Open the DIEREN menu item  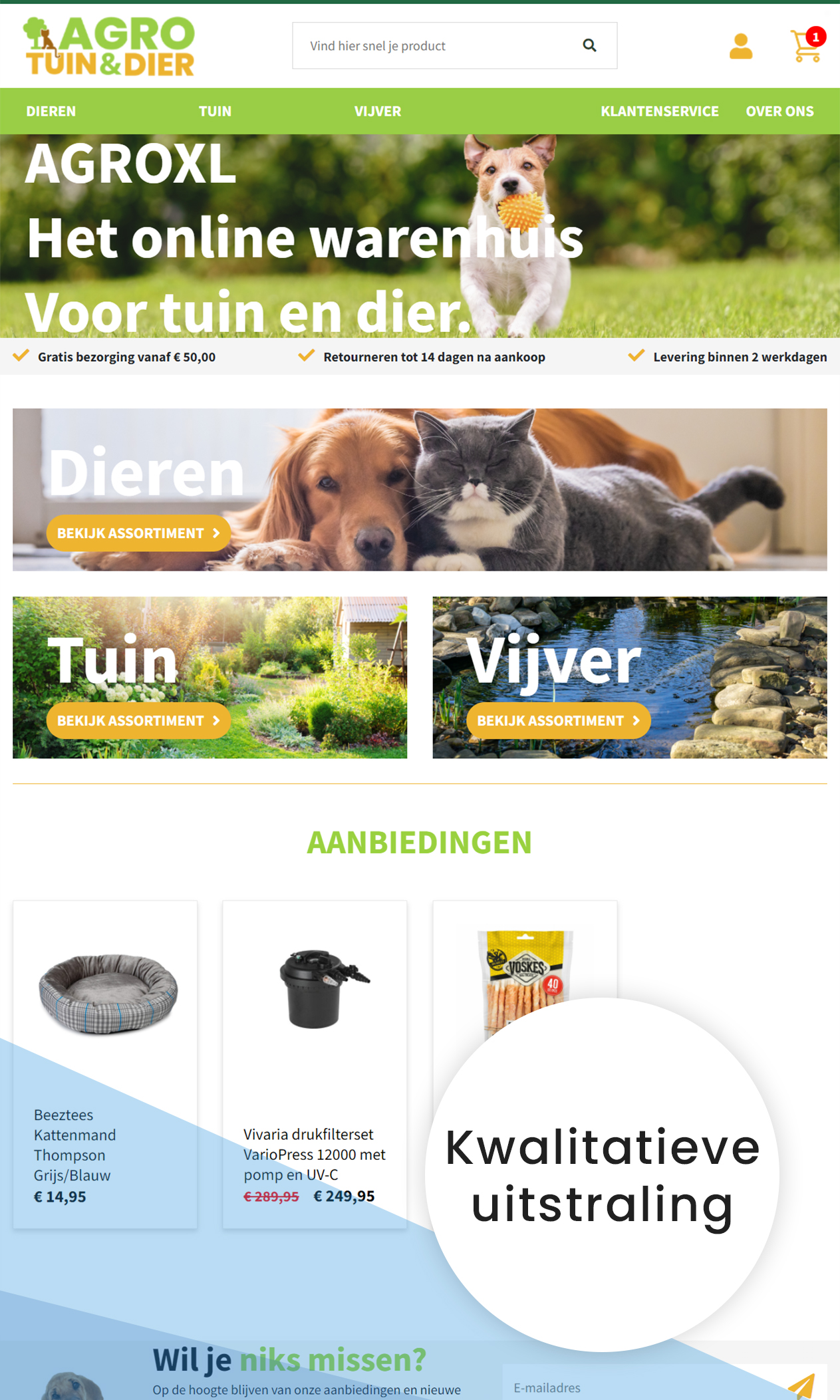pyautogui.click(x=51, y=112)
